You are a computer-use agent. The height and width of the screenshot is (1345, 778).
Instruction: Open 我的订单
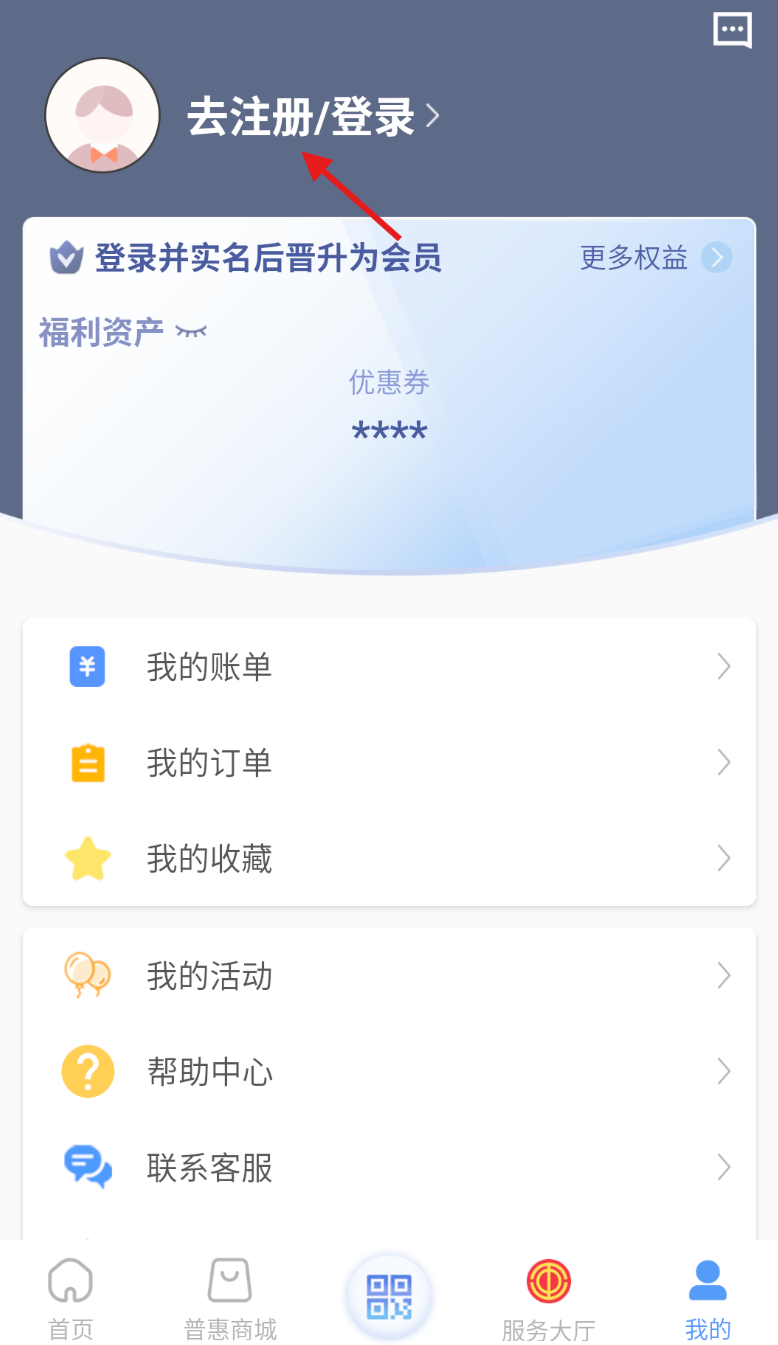point(389,763)
